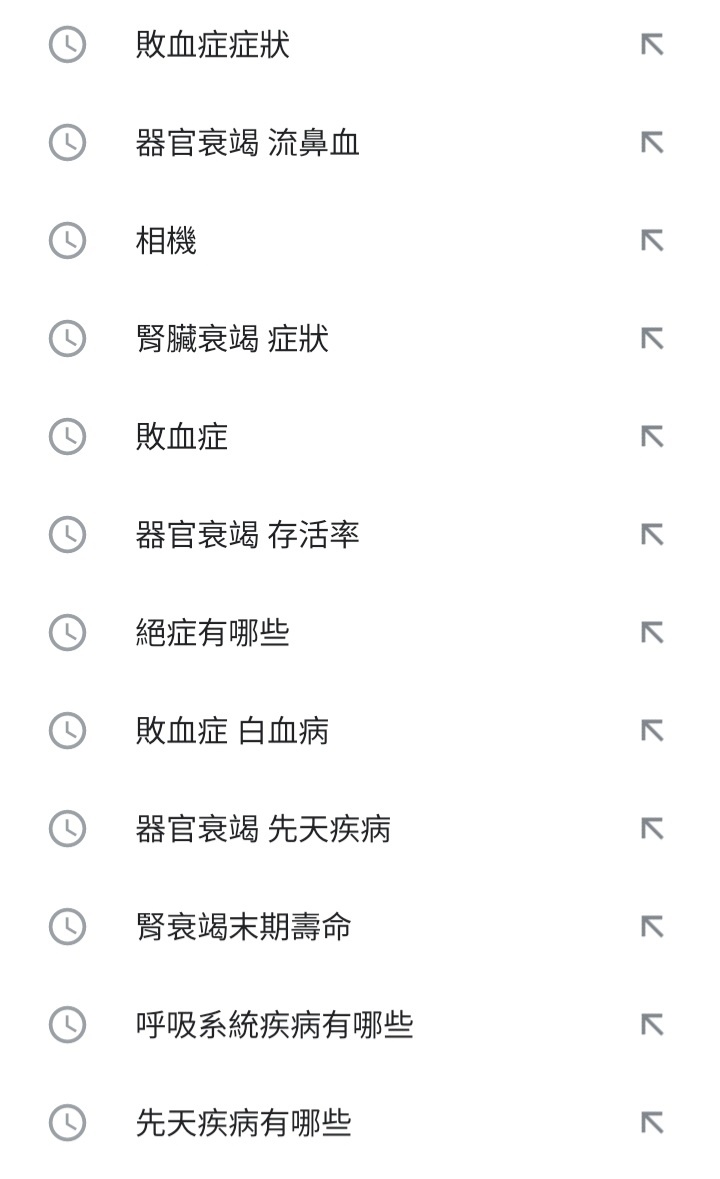Select recent query 器官衰竭 先天疾病
720x1179 pixels.
(x=360, y=829)
